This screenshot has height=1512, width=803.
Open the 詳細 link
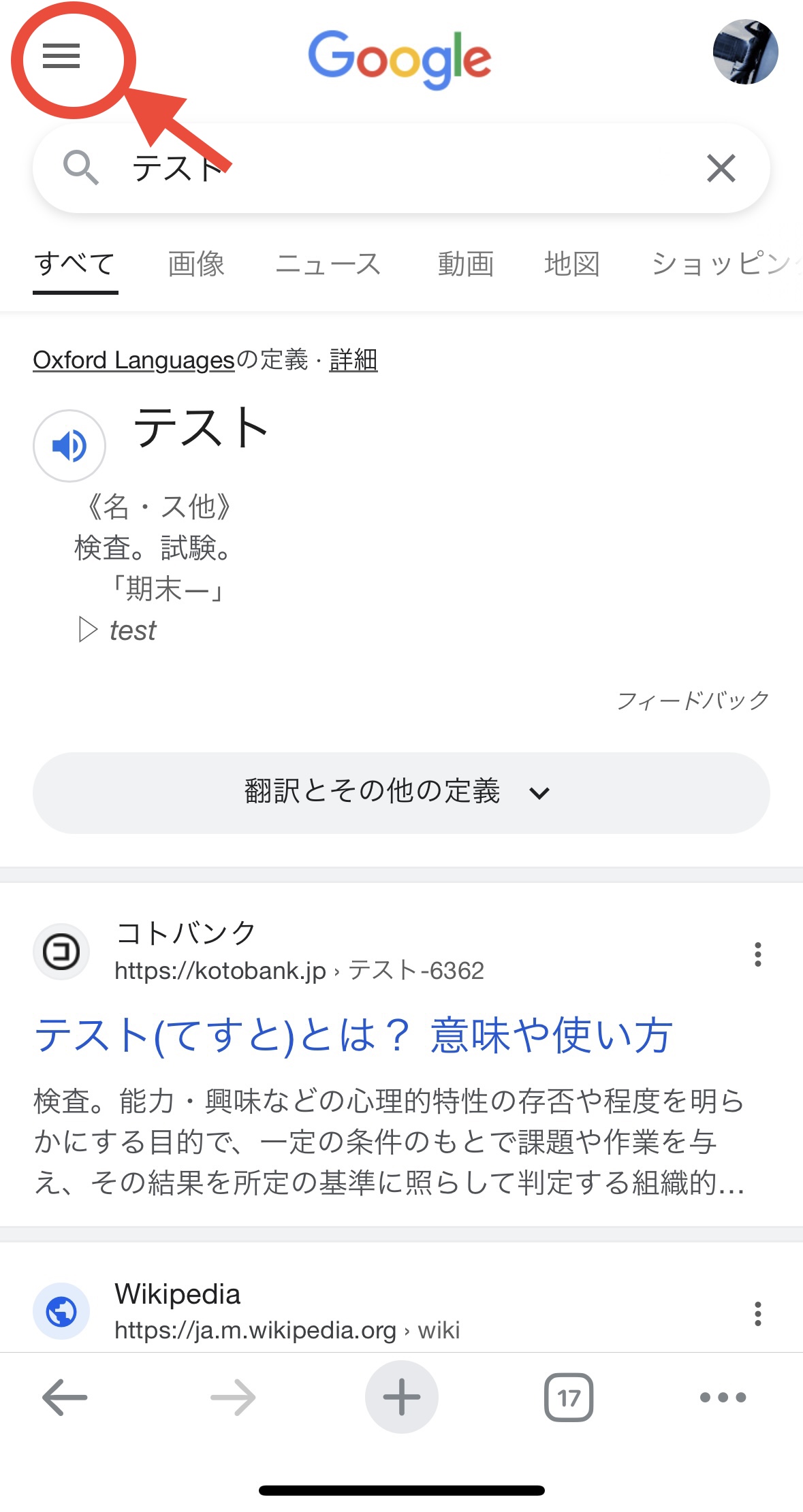pos(353,360)
